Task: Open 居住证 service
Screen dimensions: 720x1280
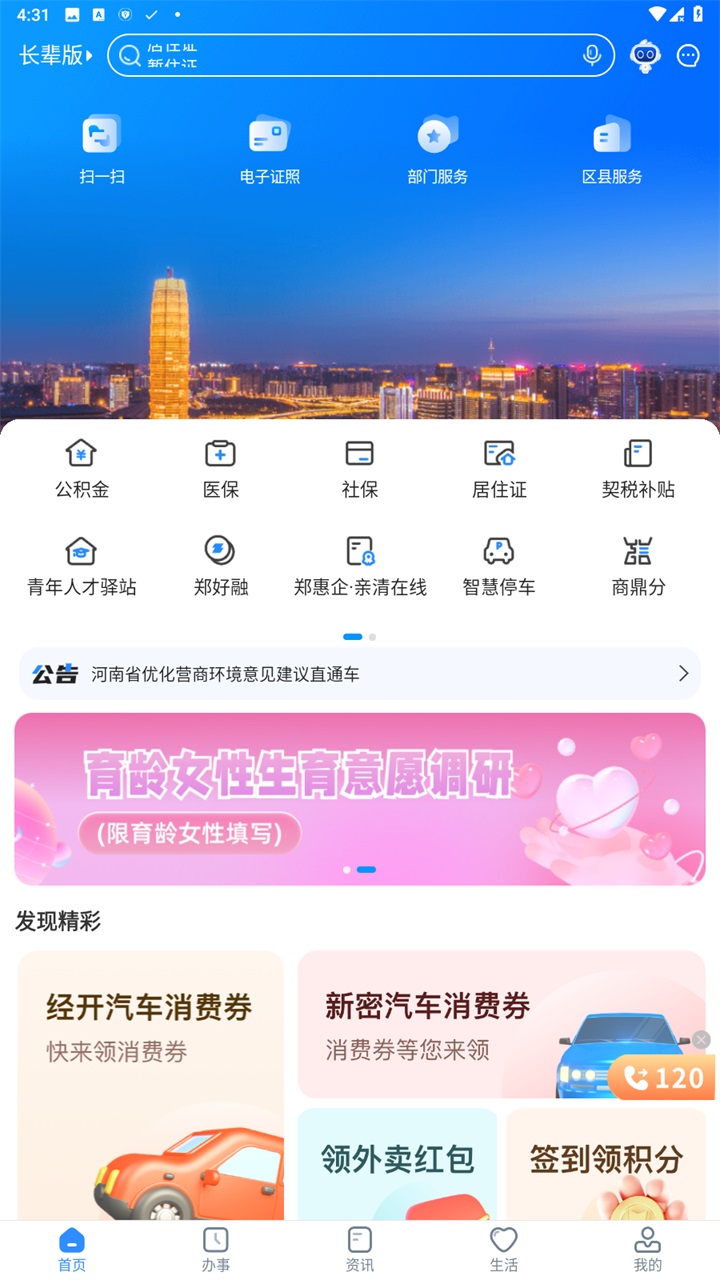Action: pyautogui.click(x=499, y=468)
